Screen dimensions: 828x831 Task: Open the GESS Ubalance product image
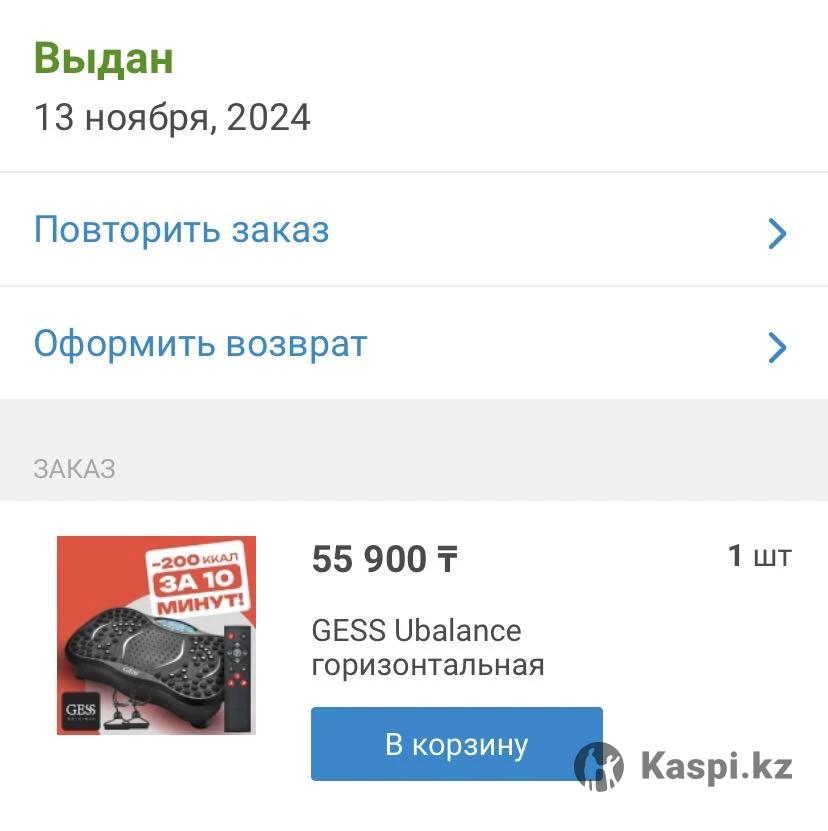156,636
